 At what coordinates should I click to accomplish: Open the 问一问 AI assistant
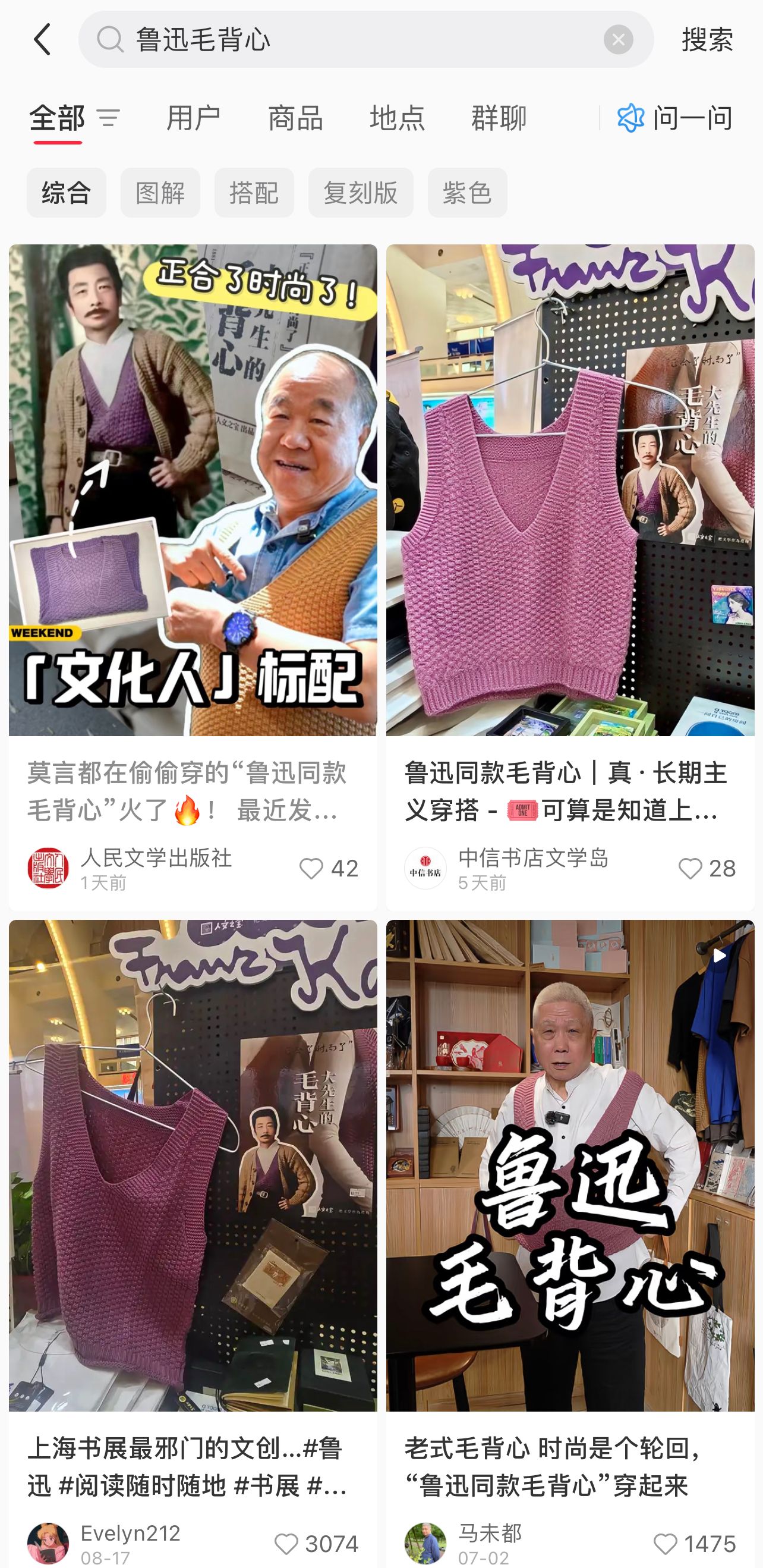tap(676, 118)
